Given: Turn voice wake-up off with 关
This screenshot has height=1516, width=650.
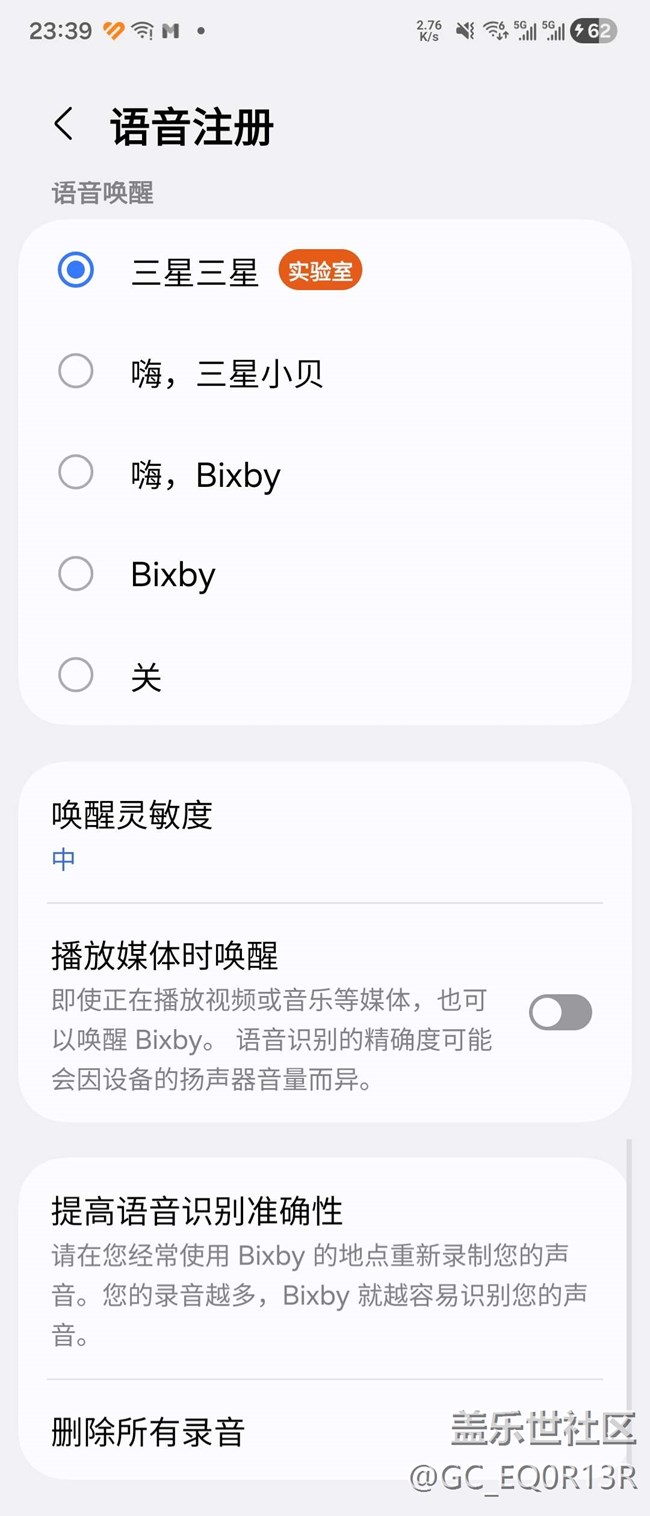Looking at the screenshot, I should point(77,676).
